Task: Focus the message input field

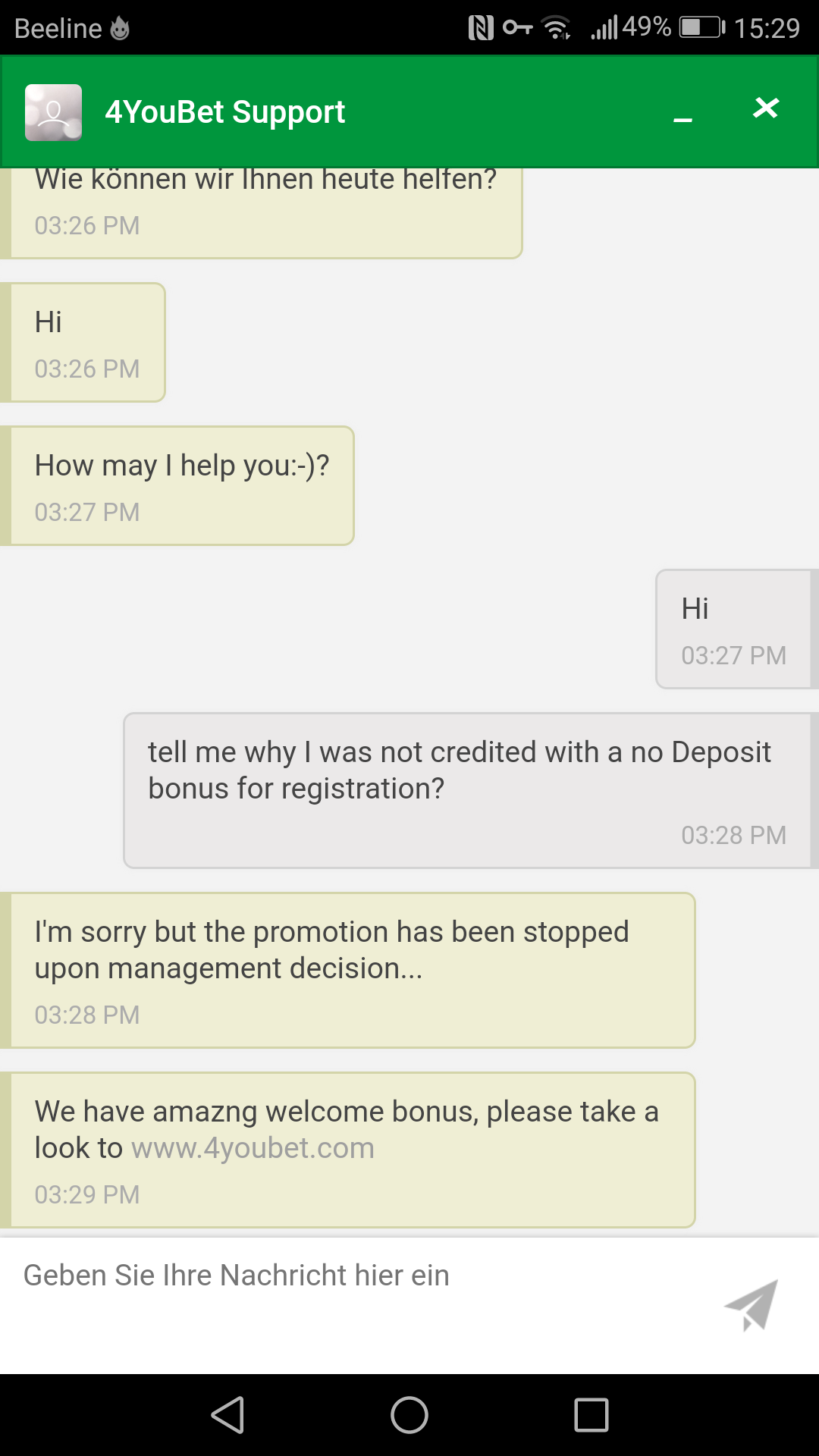Action: (356, 1289)
